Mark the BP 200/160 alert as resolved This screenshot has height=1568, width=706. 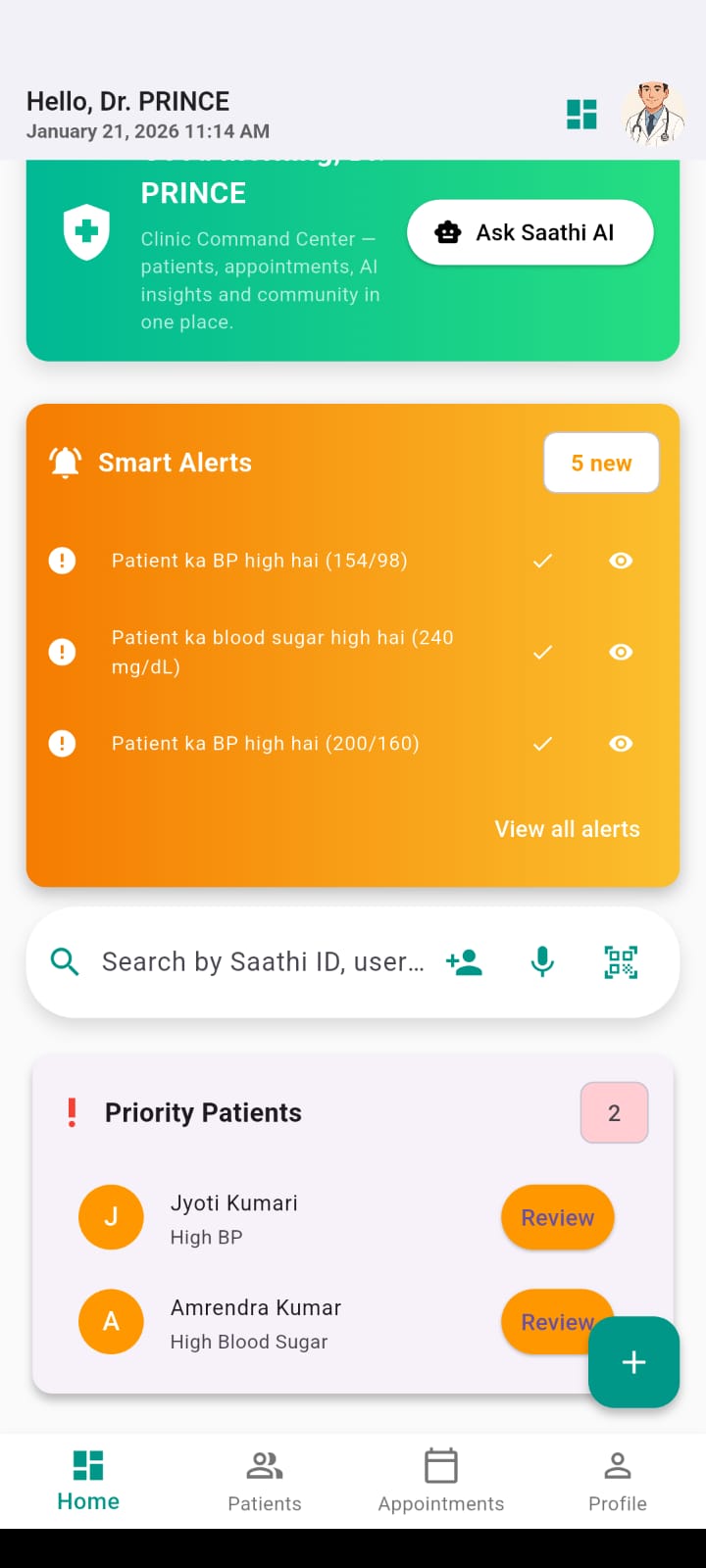pyautogui.click(x=542, y=744)
